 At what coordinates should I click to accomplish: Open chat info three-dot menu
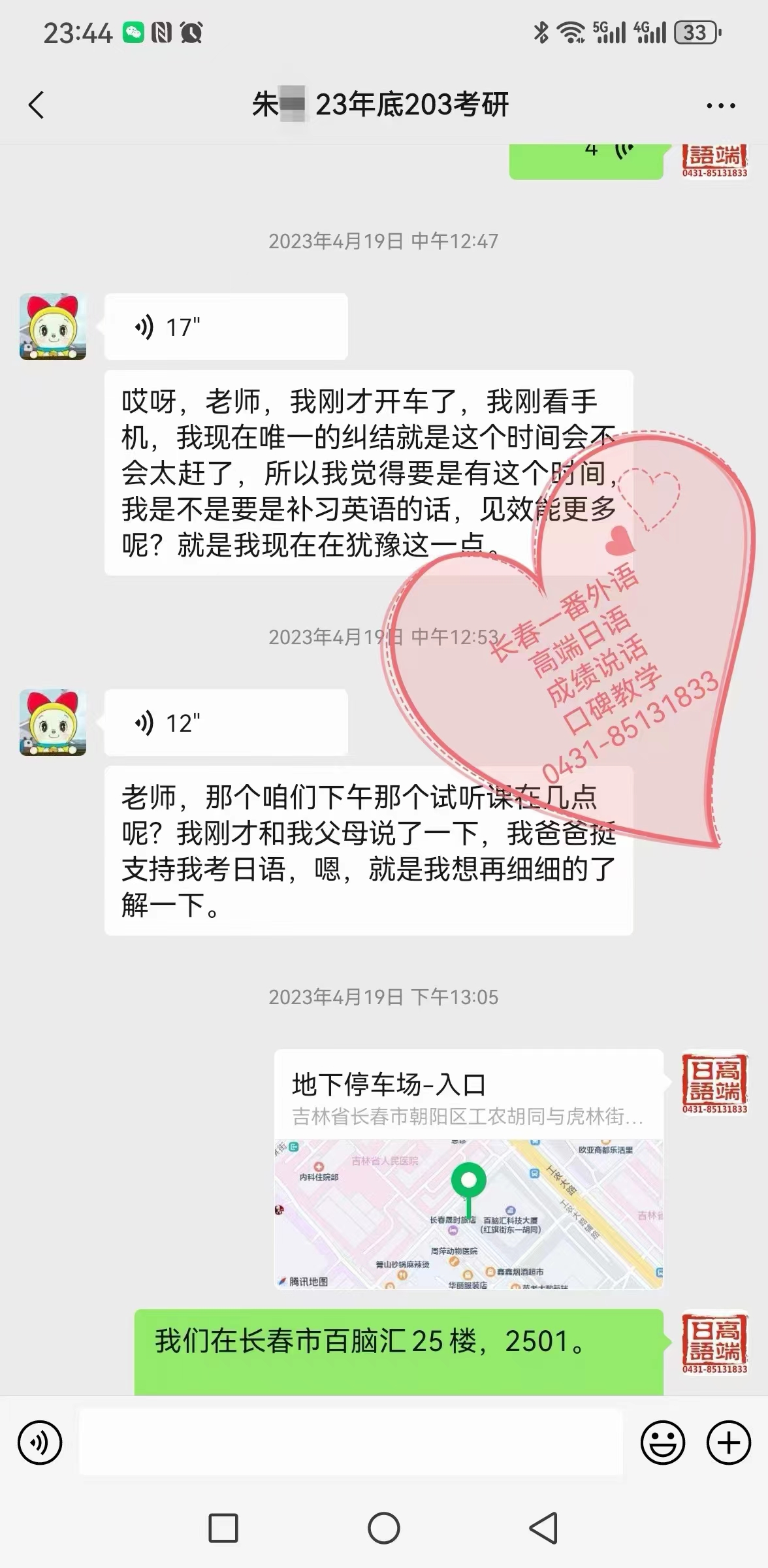click(x=720, y=105)
